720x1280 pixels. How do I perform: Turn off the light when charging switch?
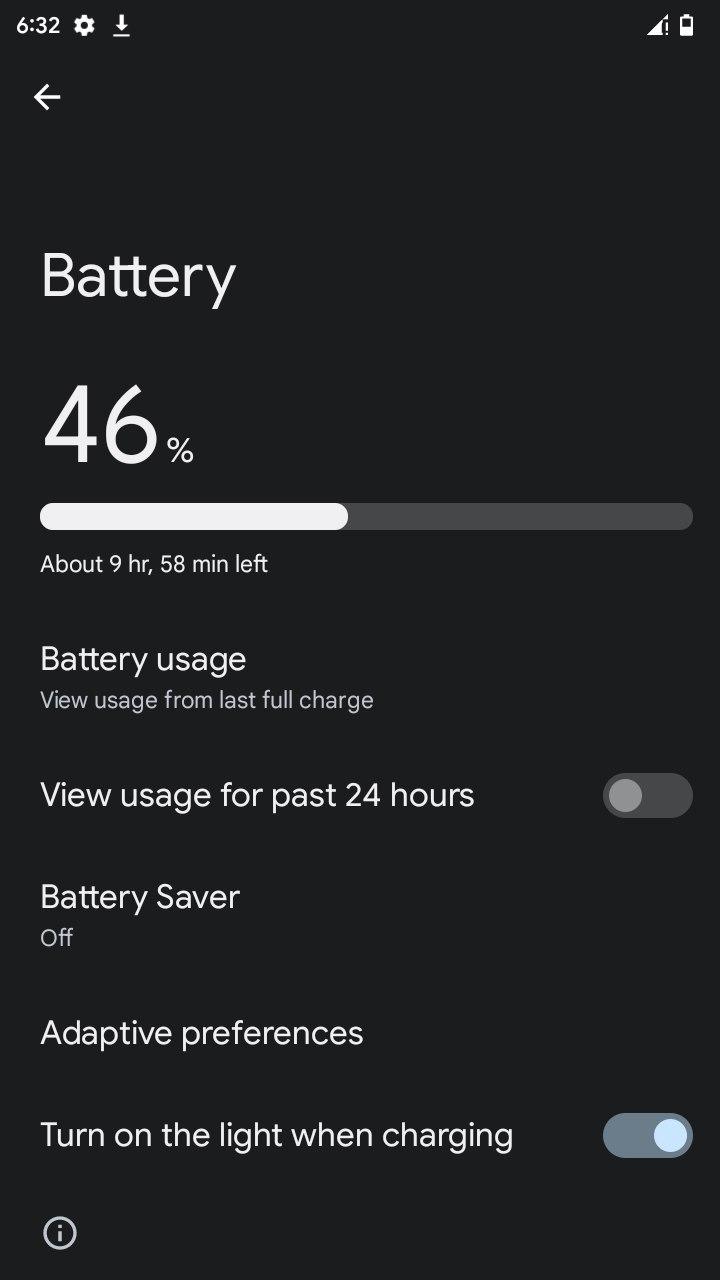pyautogui.click(x=647, y=1136)
